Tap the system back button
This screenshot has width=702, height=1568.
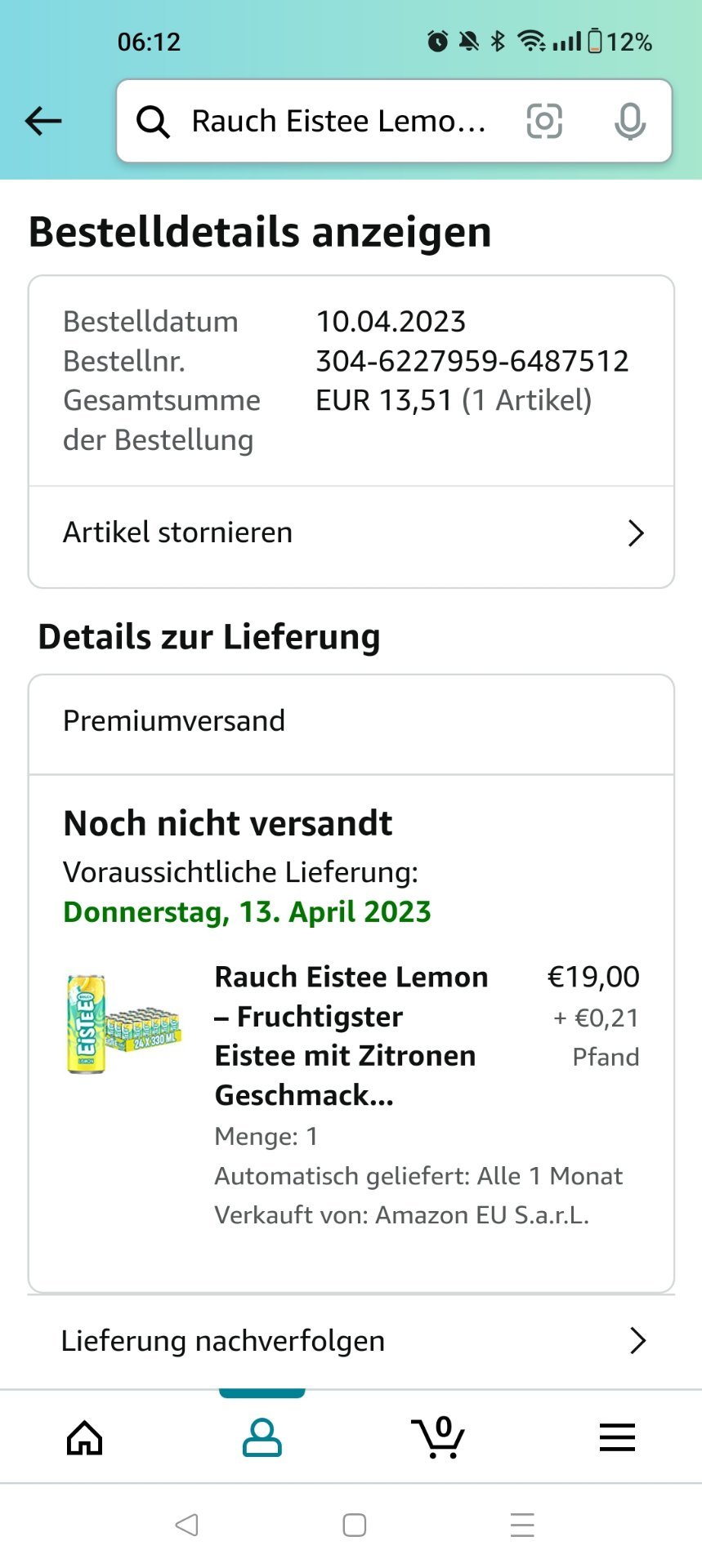[187, 1525]
